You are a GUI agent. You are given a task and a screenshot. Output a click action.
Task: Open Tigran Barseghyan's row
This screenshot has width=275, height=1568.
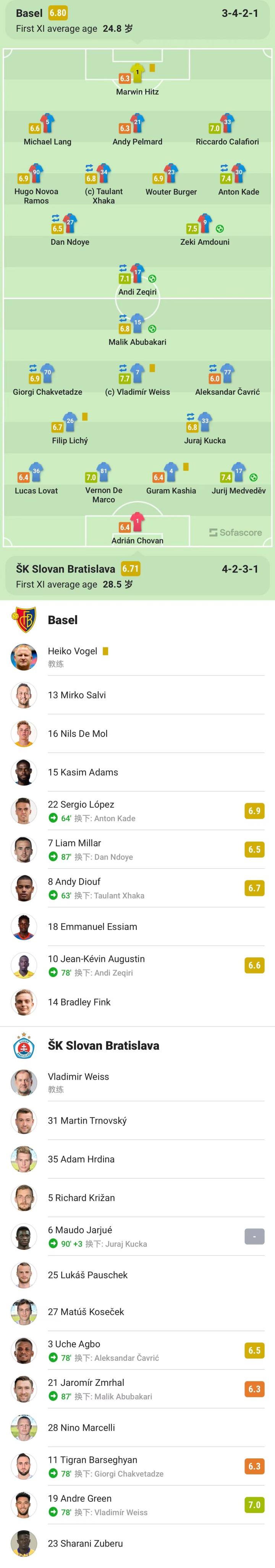[137, 1466]
